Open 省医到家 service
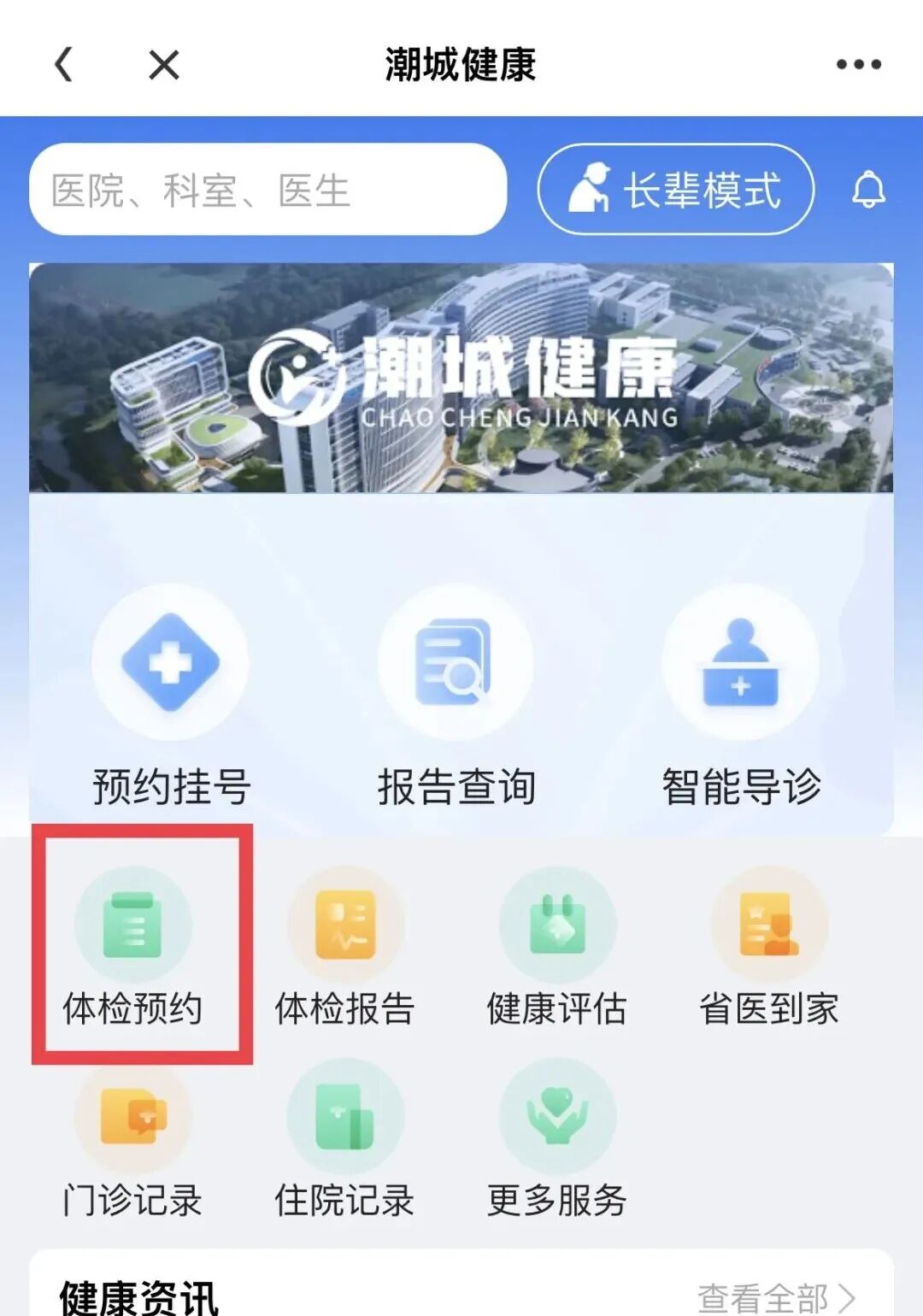Screen dimensions: 923x1316 tap(769, 947)
